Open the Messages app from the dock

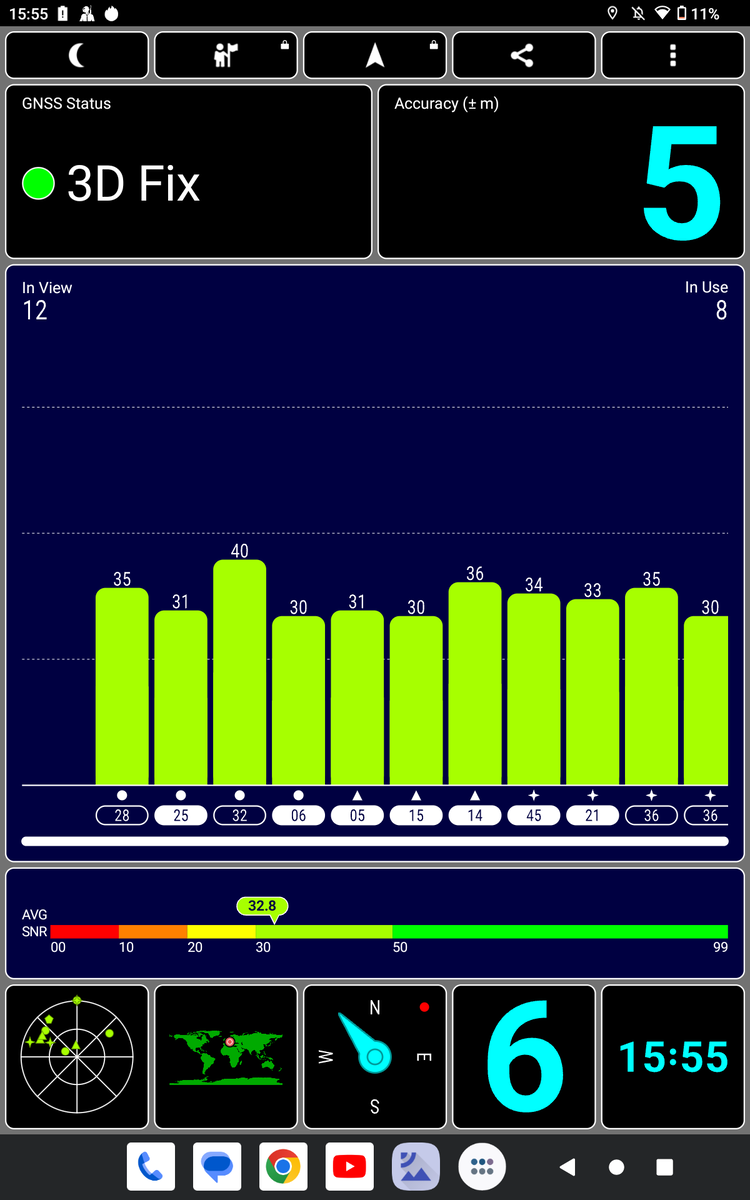click(x=217, y=1167)
